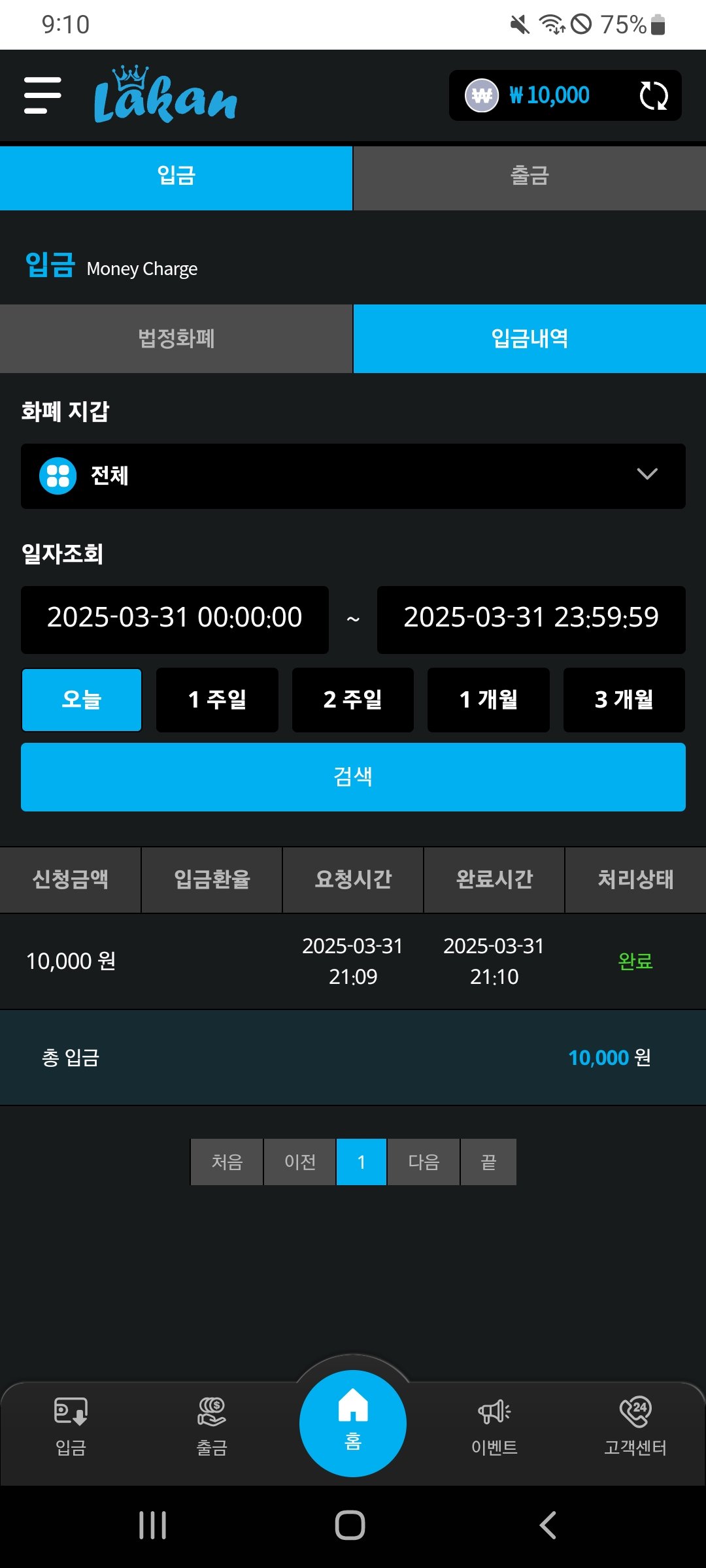
Task: Refresh the ₩10,000 balance
Action: (x=653, y=96)
